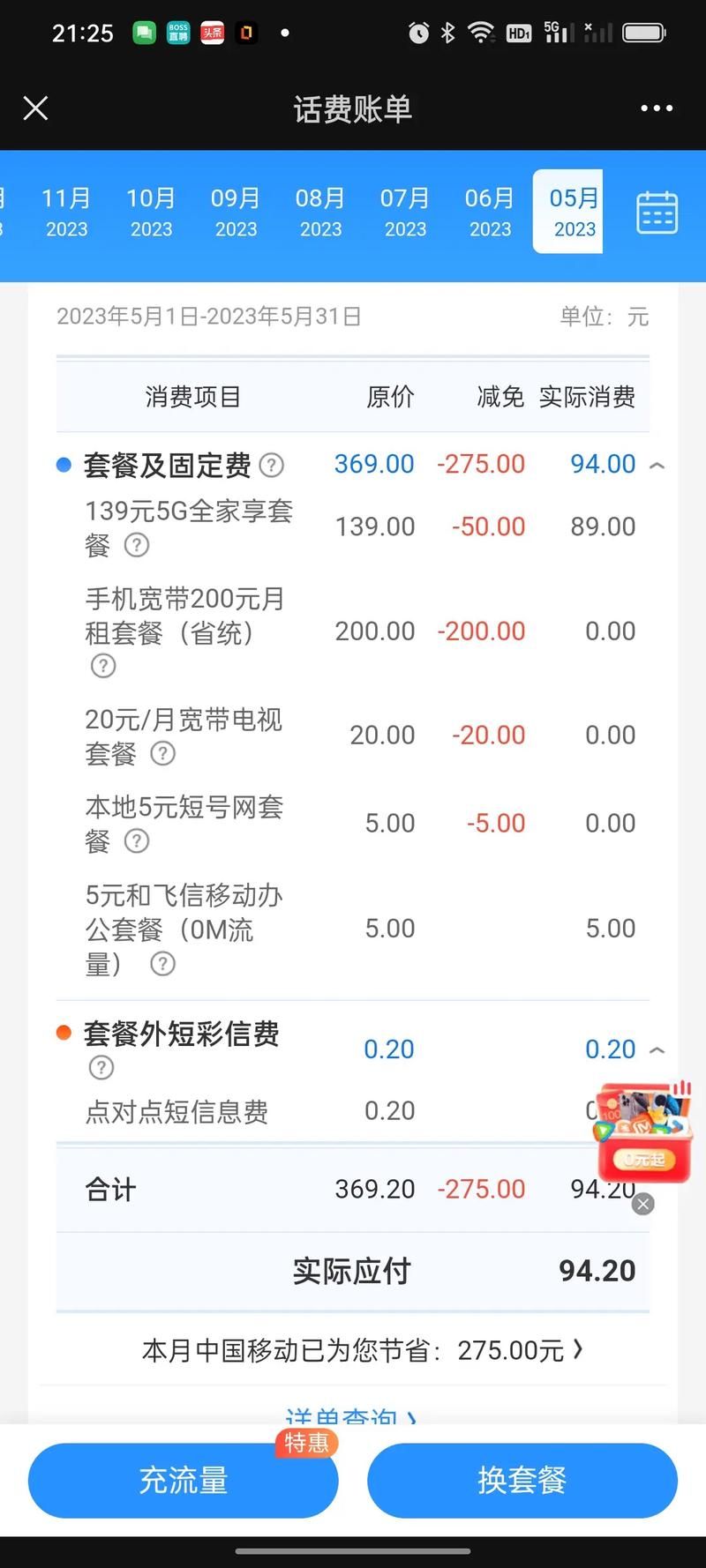Click the question mark beside 本地5元短号网套餐
The image size is (706, 1568).
[136, 840]
